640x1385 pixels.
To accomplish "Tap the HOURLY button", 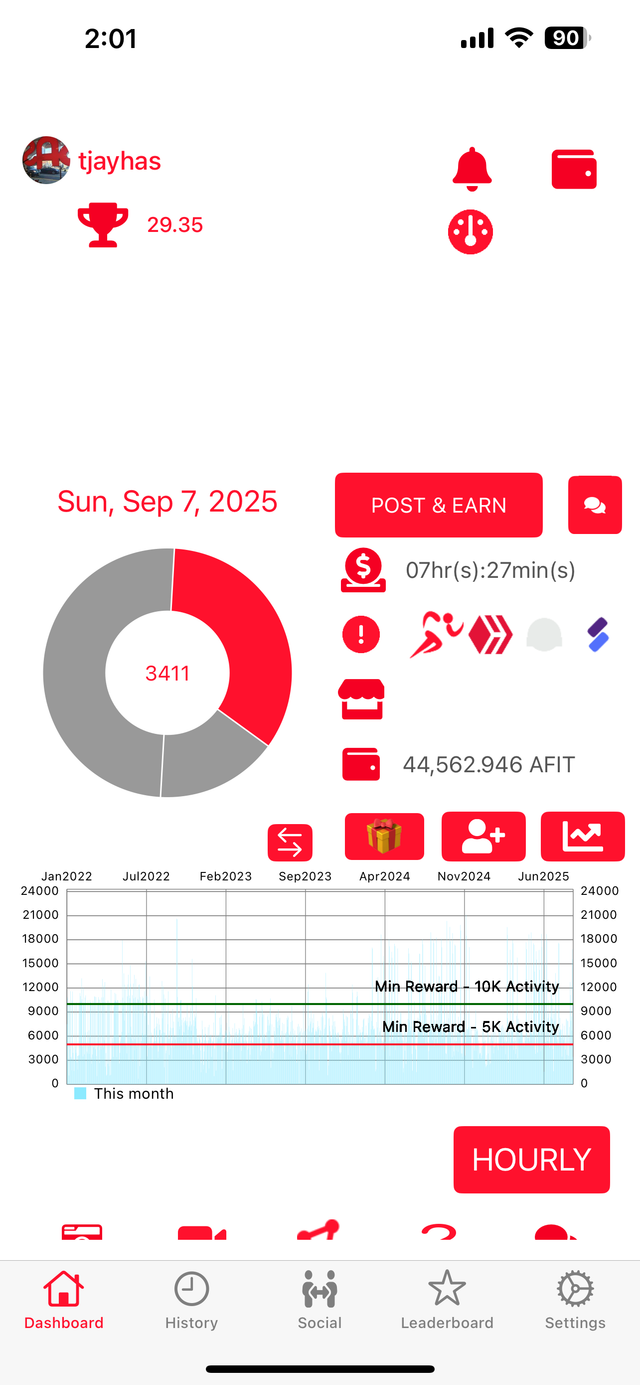I will tap(531, 1160).
